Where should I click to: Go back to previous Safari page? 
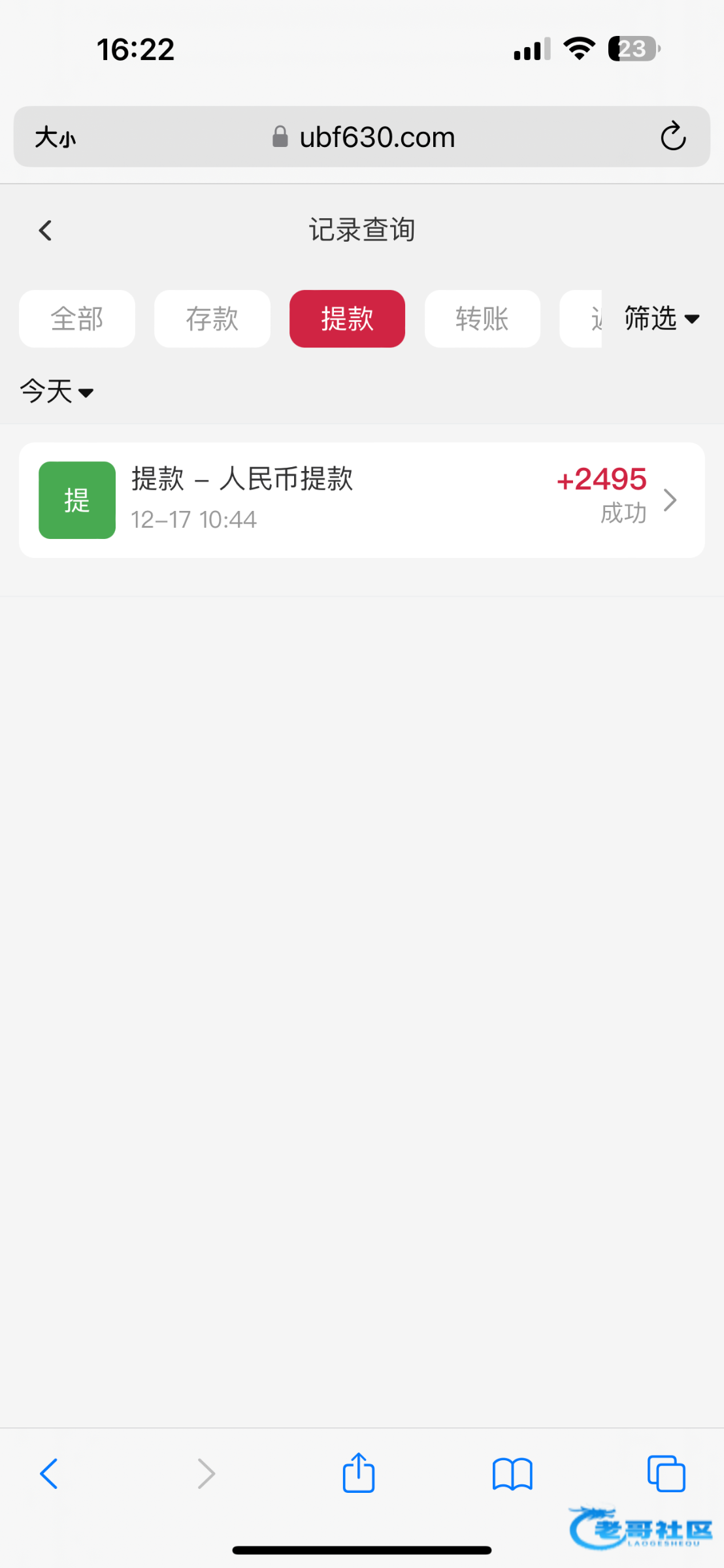[49, 1474]
